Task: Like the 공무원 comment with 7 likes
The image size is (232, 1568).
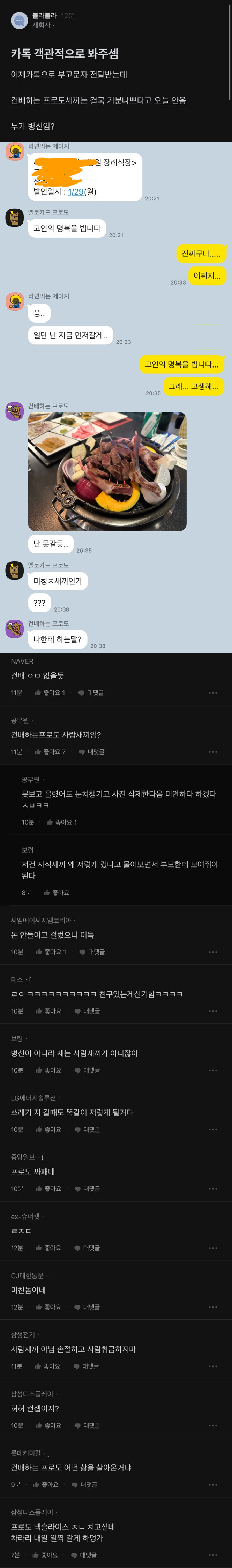Action: tap(50, 752)
